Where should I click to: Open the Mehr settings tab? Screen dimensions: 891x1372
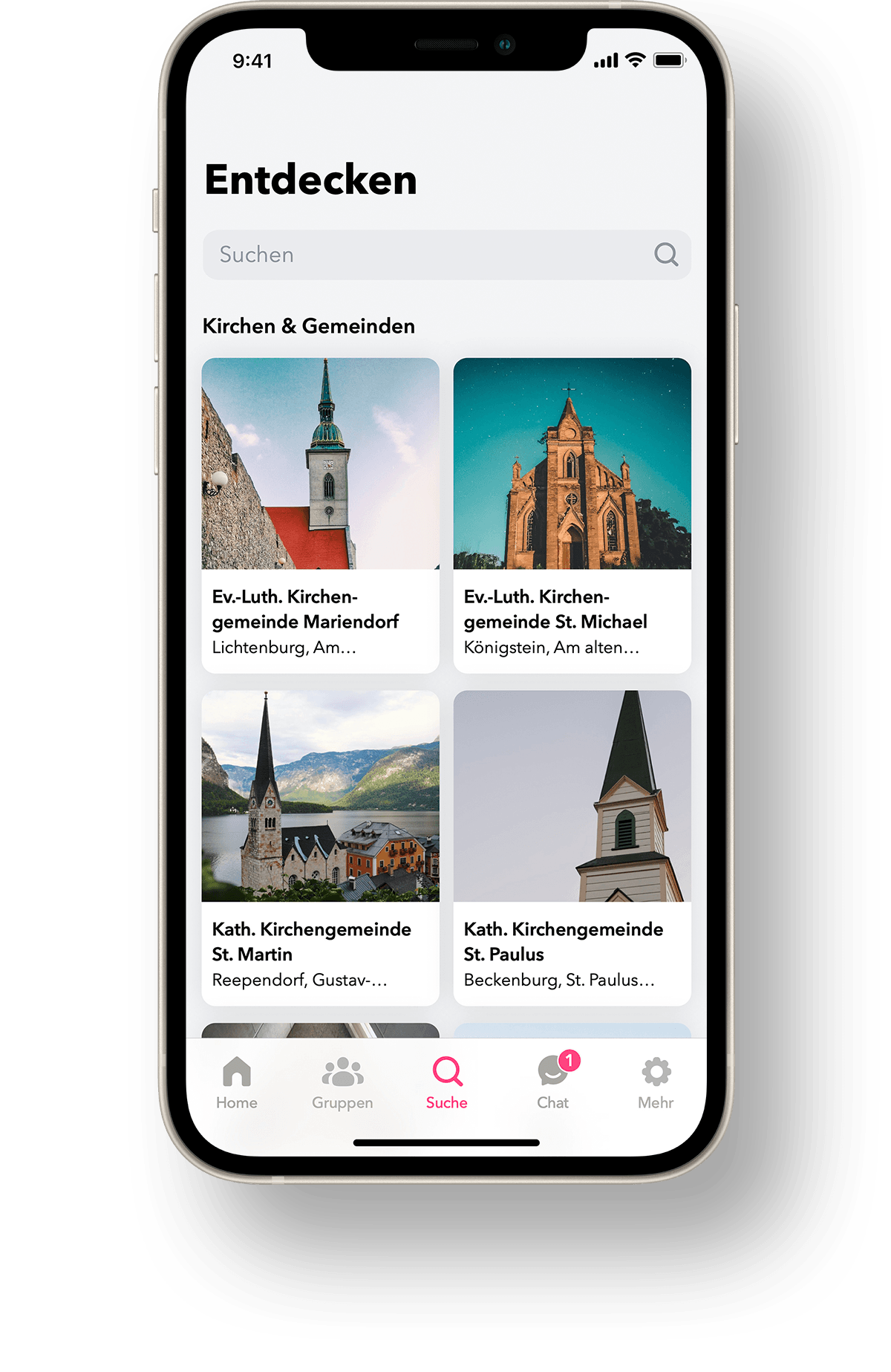tap(656, 1083)
